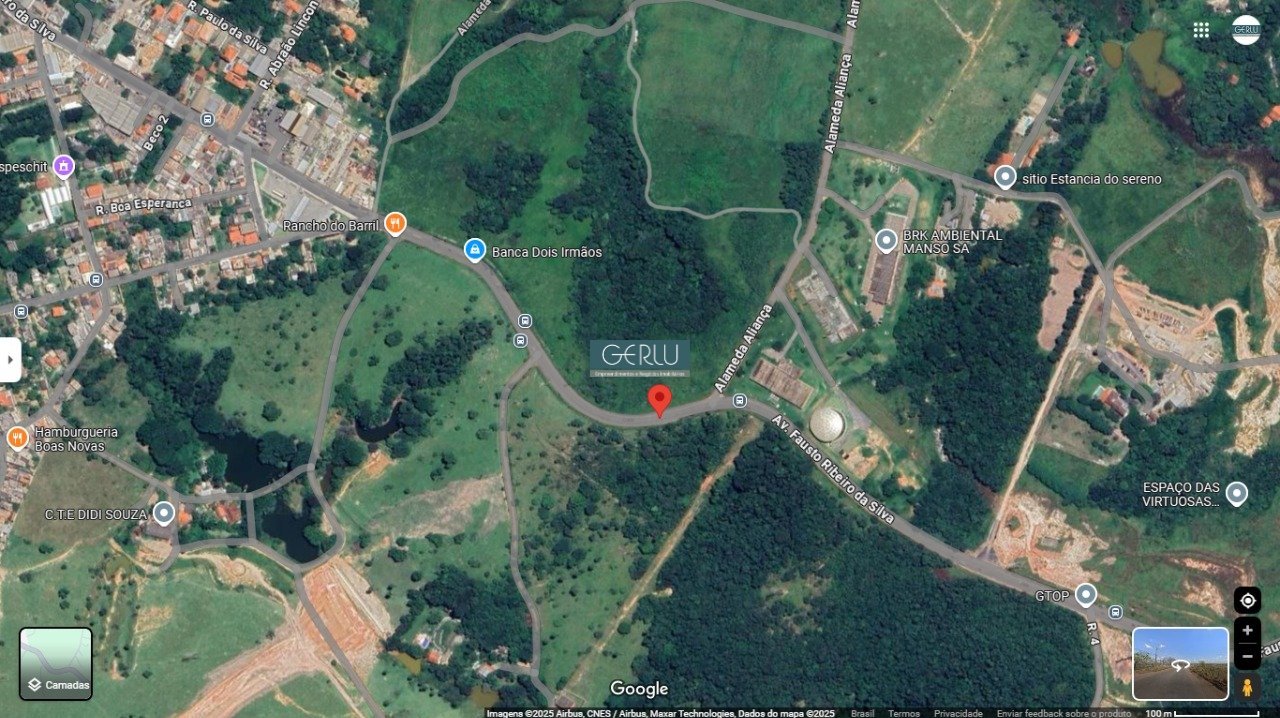Select C.T.E DIDI SOUZA marker

[x=164, y=514]
